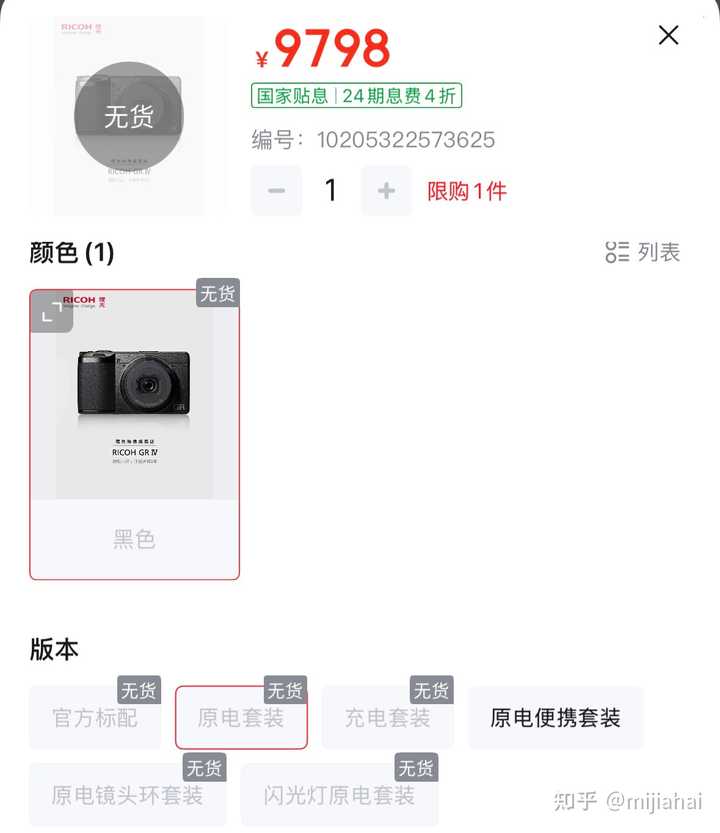This screenshot has height=833, width=720.
Task: Close the product options sheet
Action: (668, 36)
